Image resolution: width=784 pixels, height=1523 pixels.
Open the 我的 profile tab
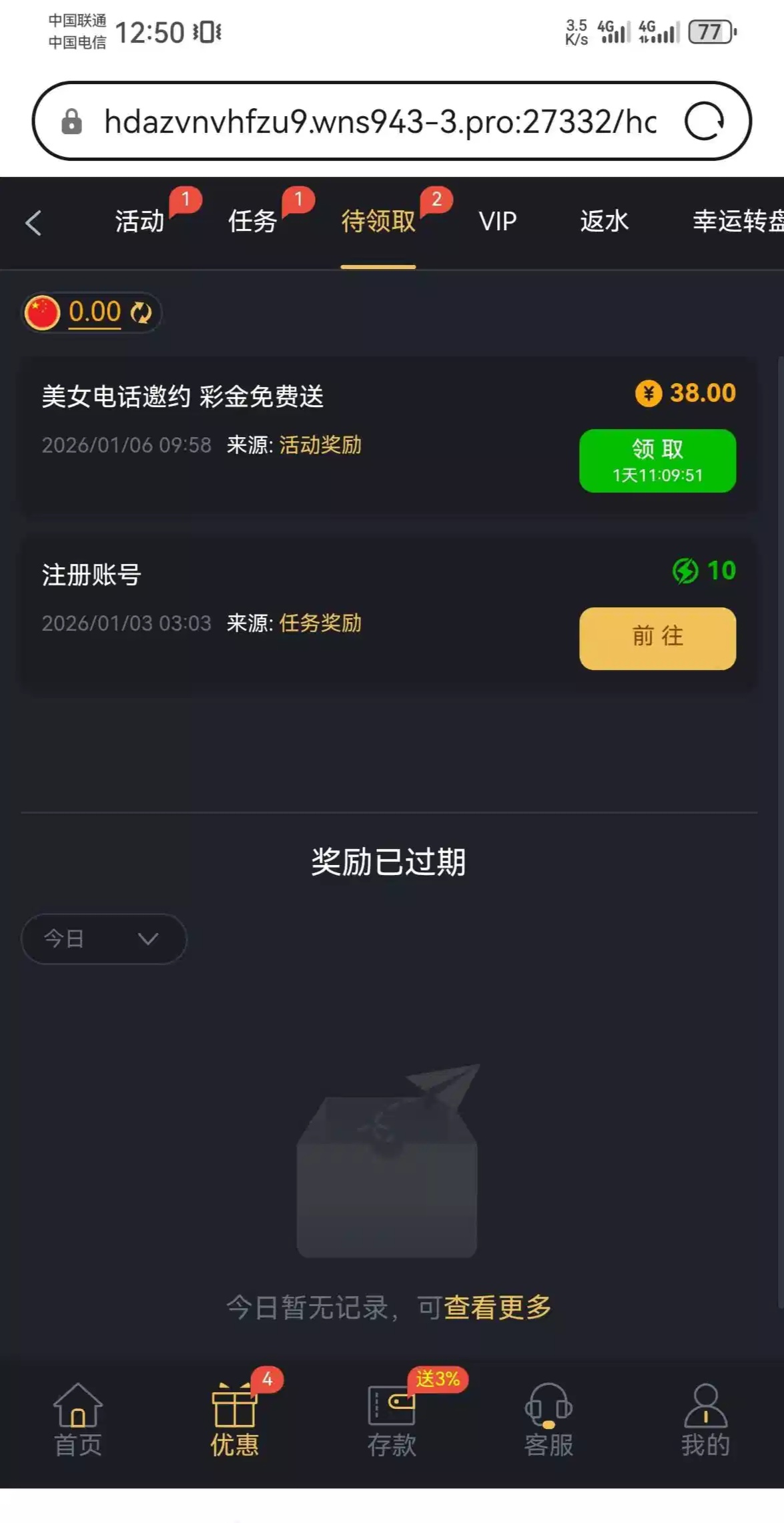click(705, 1419)
